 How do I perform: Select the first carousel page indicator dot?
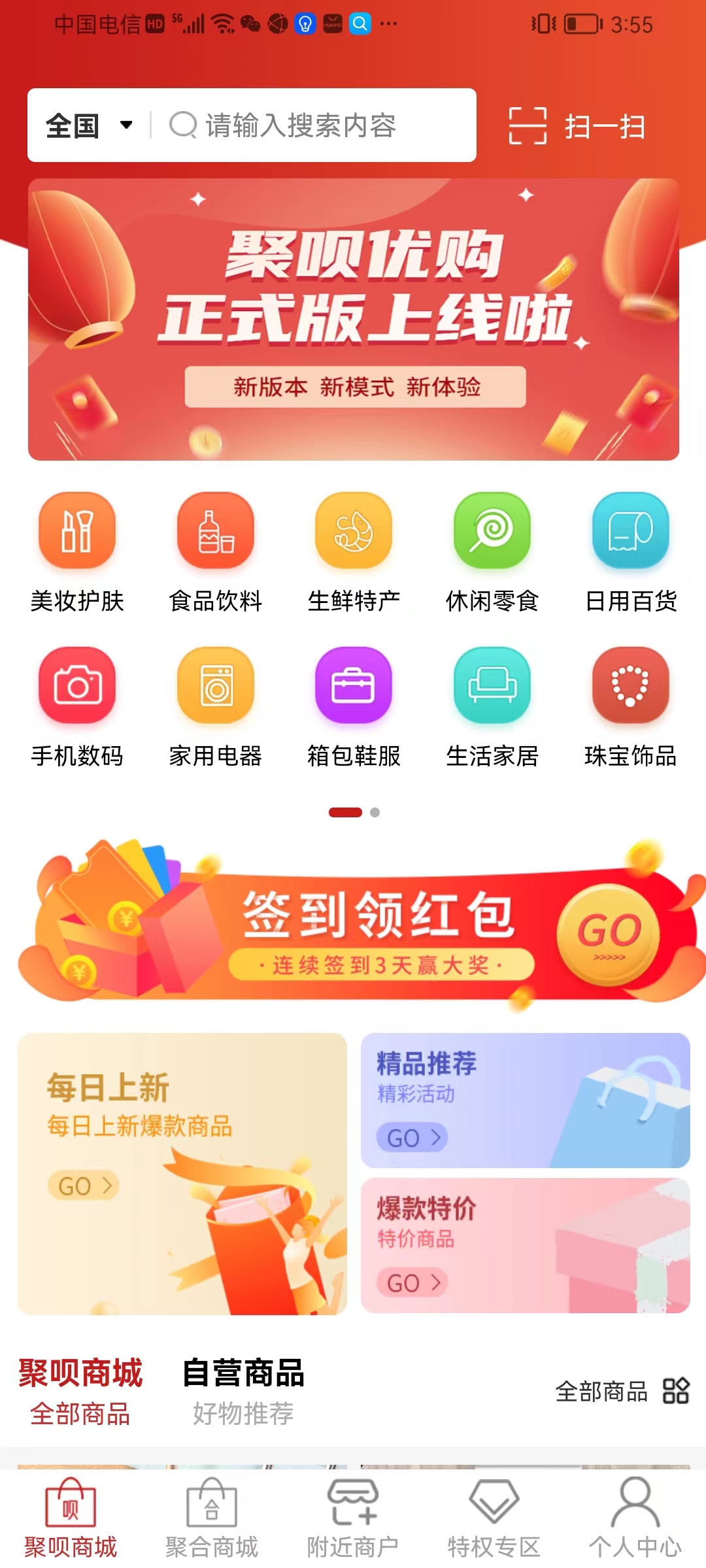coord(346,813)
